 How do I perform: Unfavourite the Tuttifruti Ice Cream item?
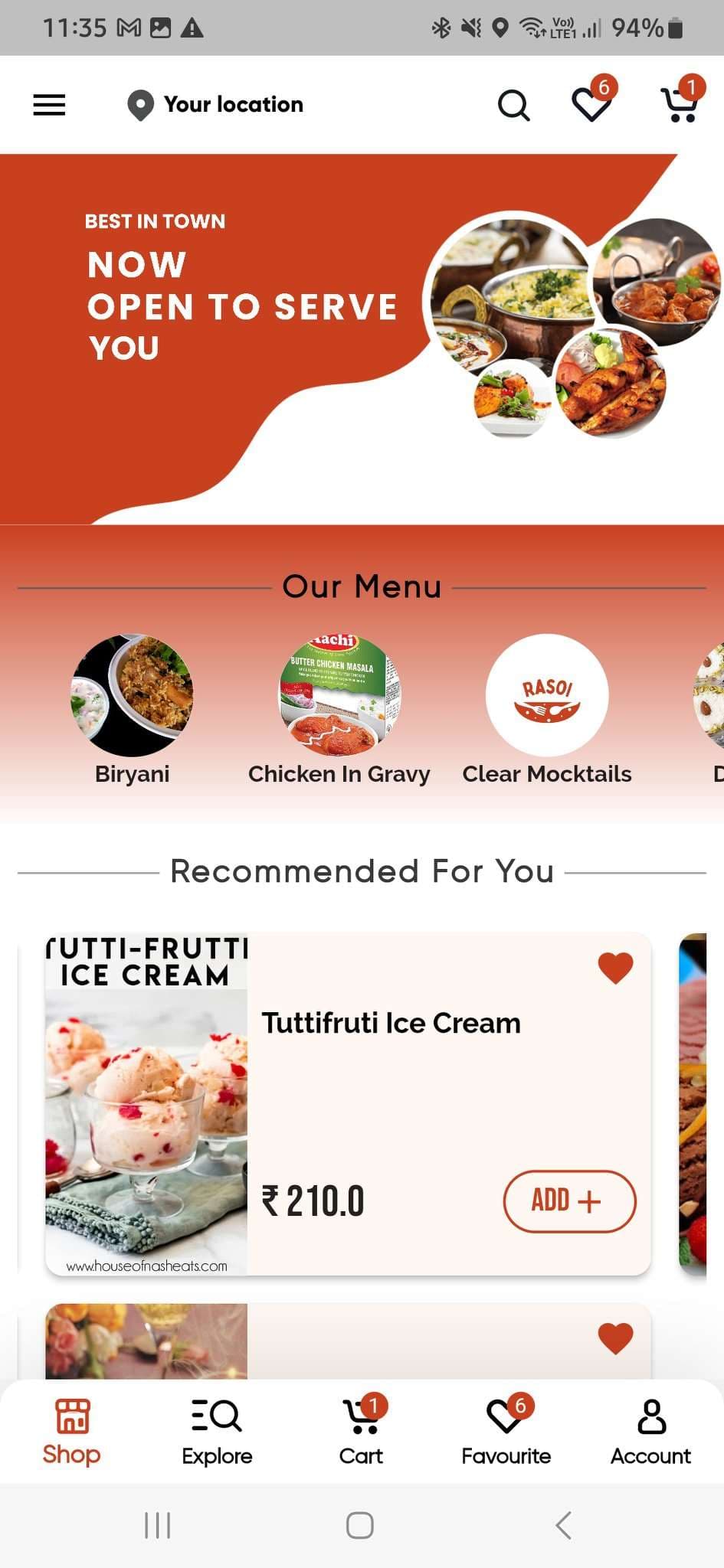coord(615,967)
